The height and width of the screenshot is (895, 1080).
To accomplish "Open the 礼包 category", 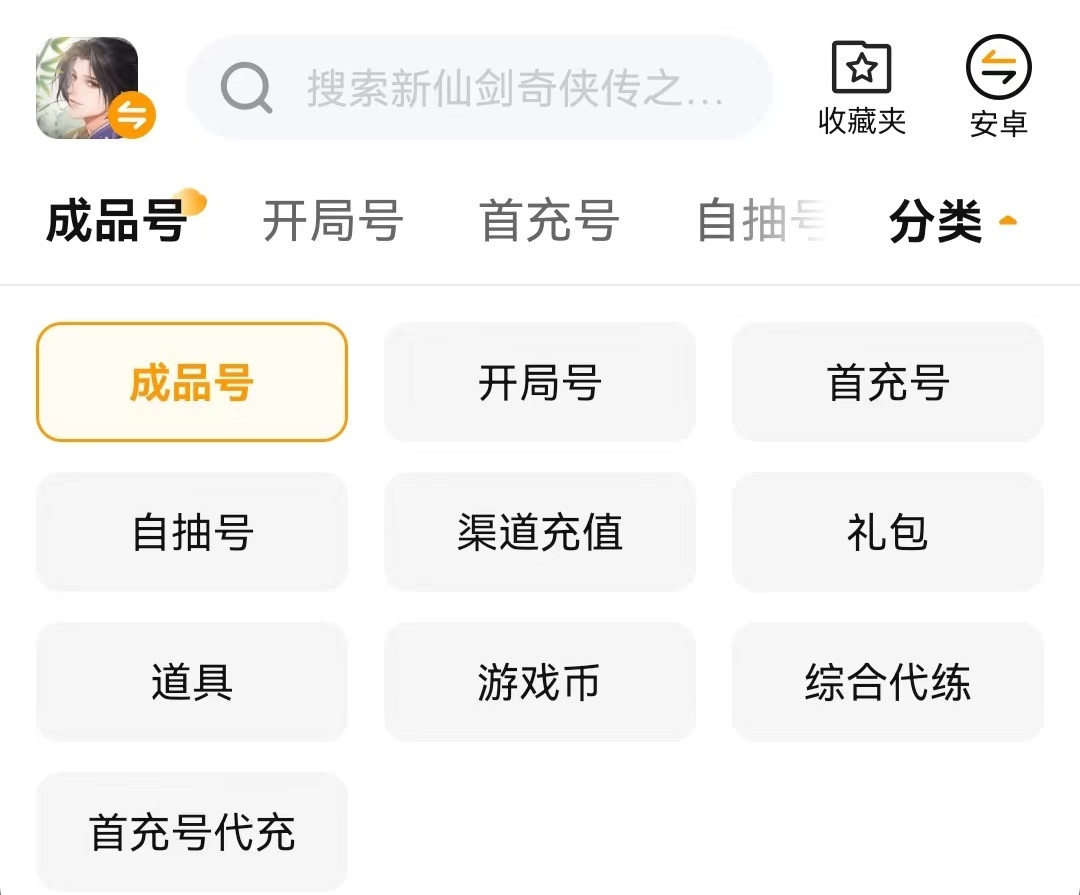I will click(887, 532).
